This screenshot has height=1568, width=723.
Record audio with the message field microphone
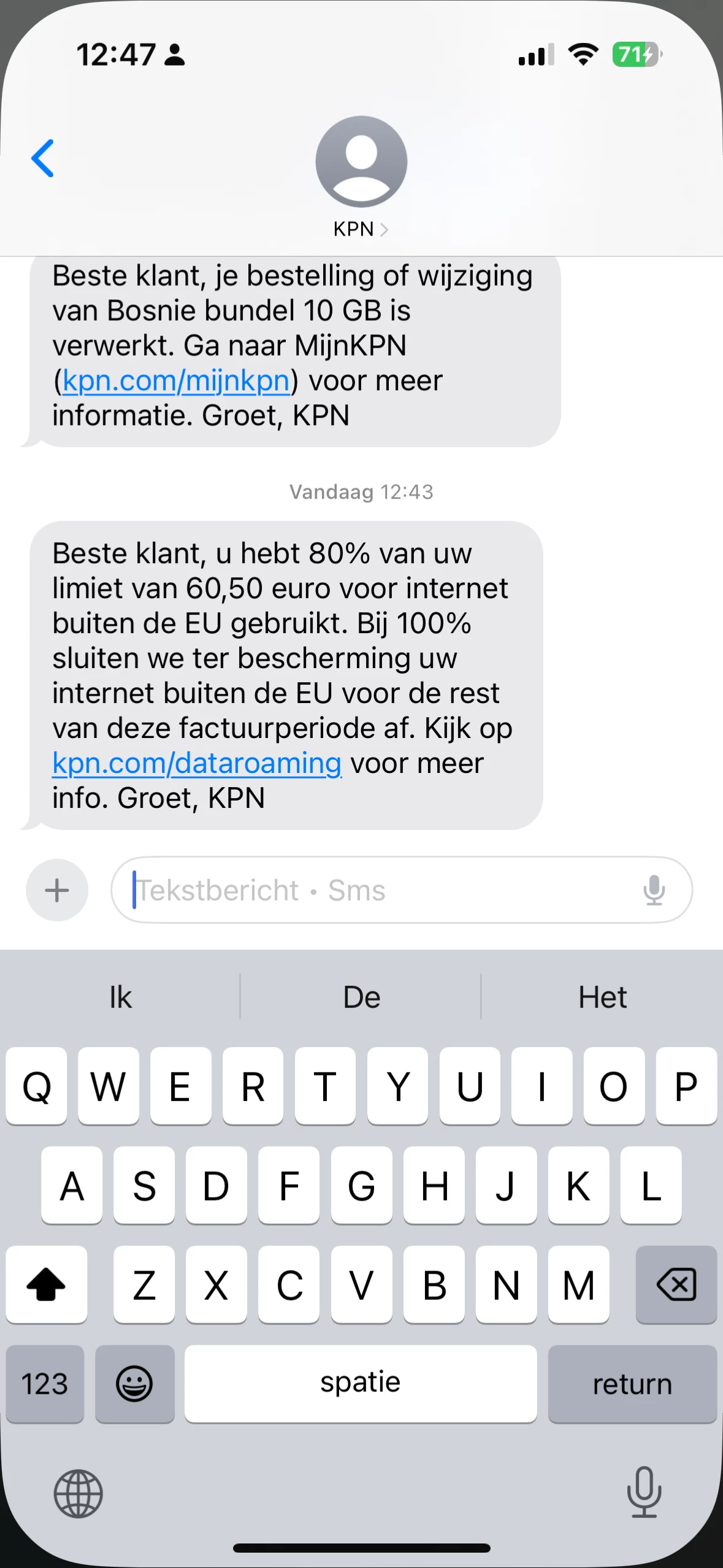coord(654,890)
